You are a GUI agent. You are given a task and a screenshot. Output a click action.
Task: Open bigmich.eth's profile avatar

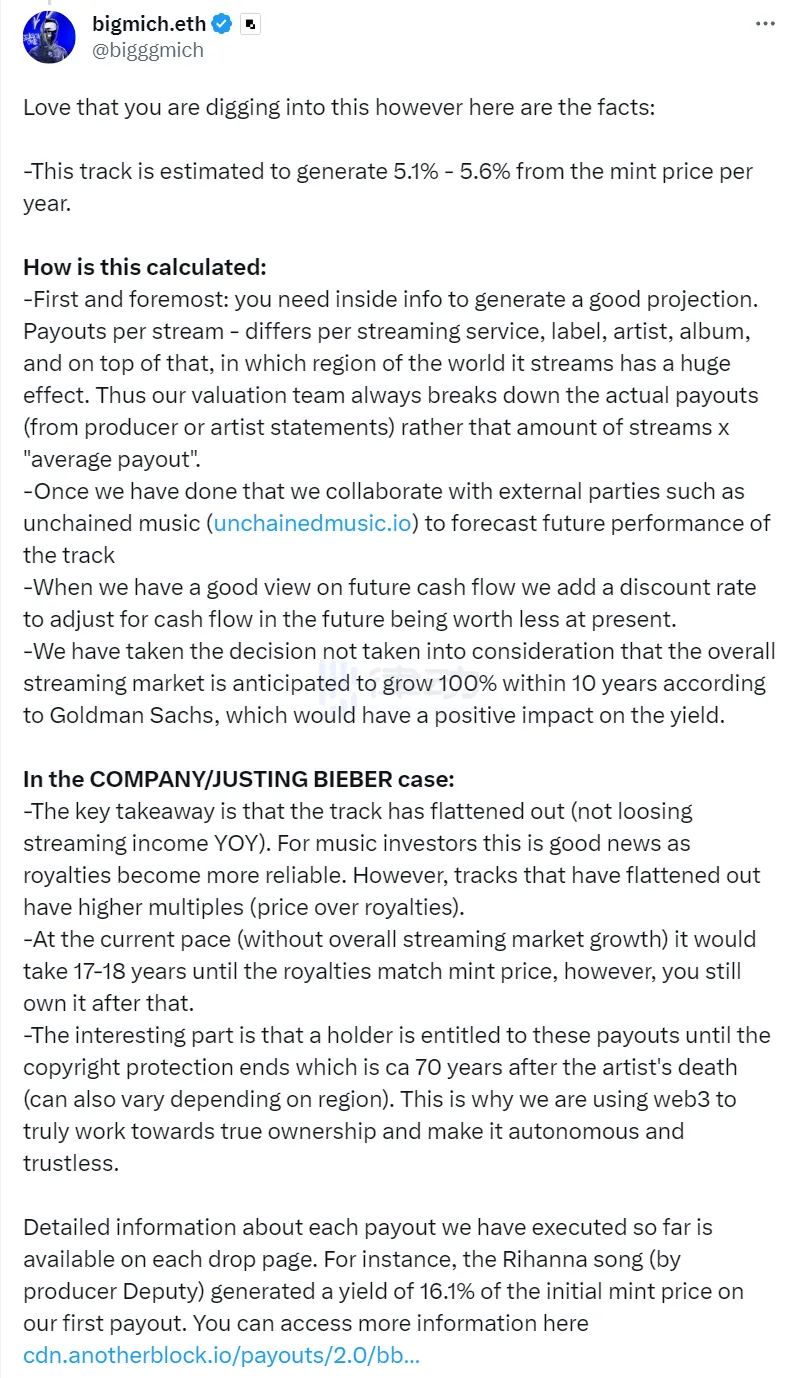tap(49, 37)
